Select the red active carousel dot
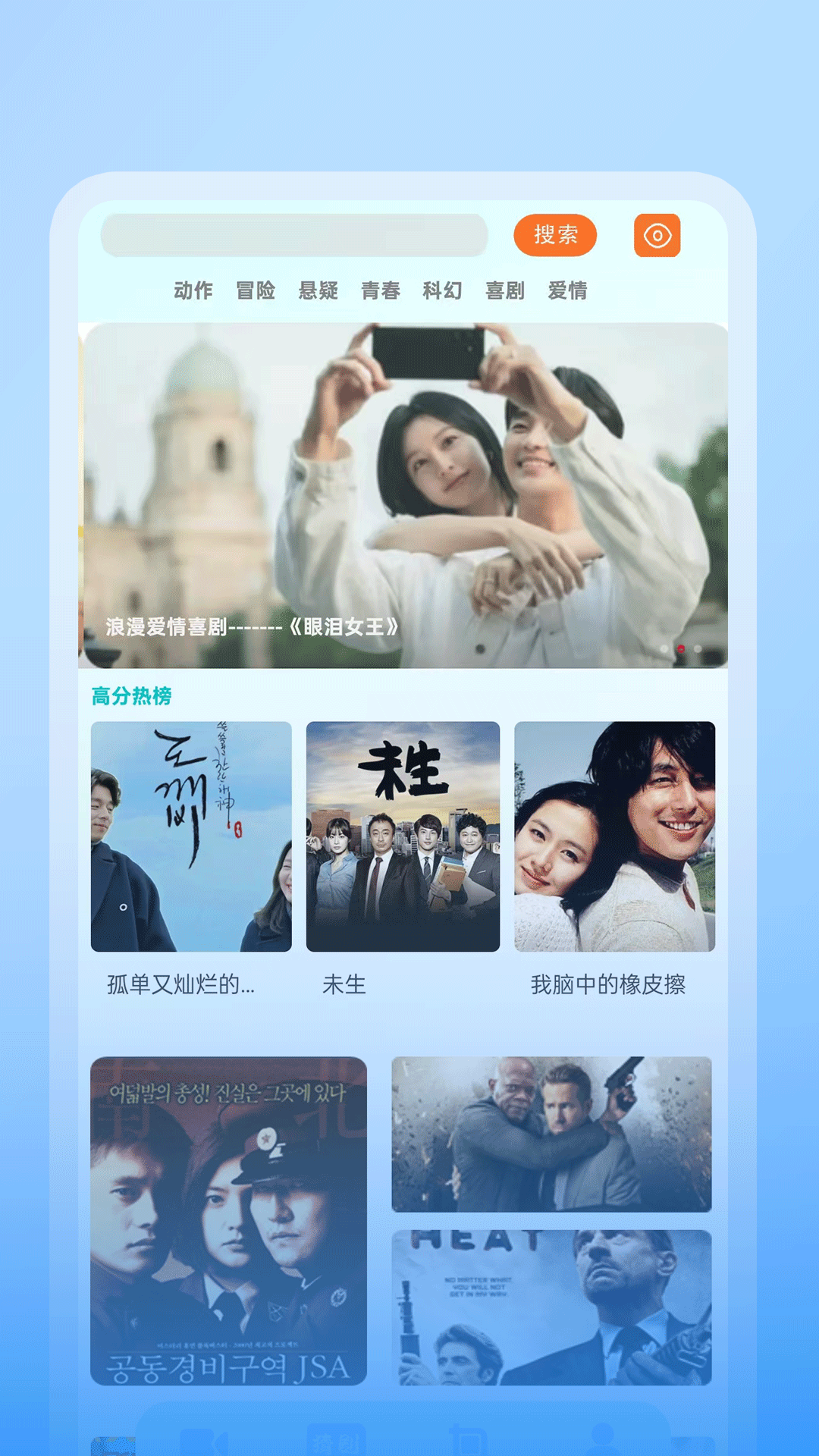 681,648
